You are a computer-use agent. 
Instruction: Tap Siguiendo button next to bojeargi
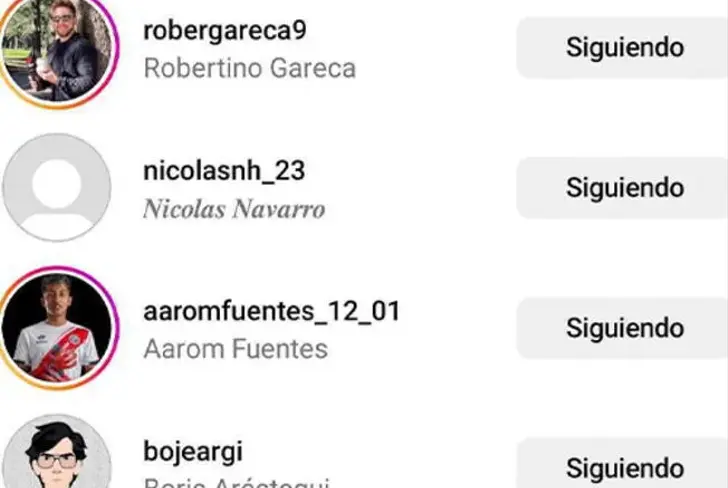tap(624, 467)
